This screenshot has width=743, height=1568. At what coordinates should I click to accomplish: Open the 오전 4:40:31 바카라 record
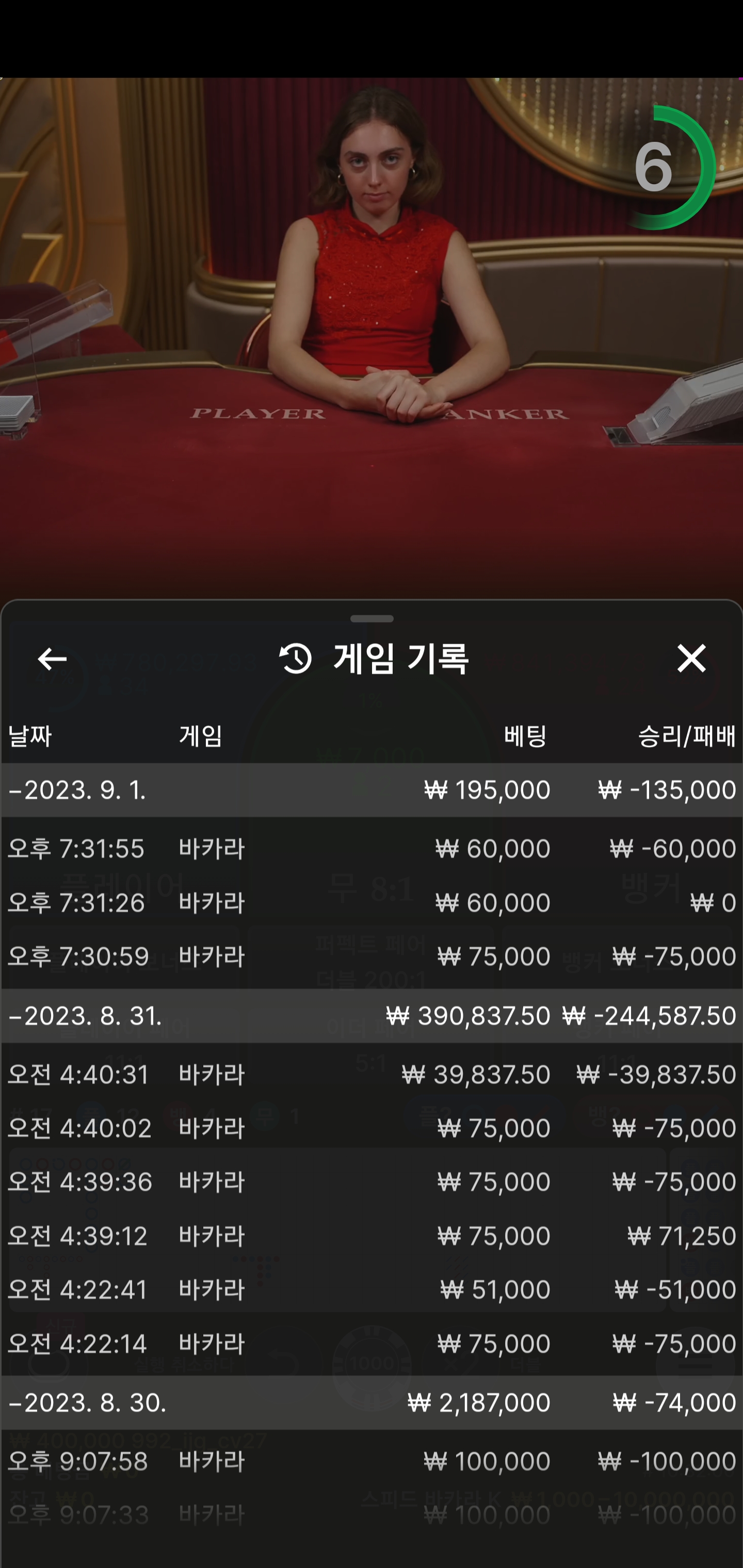click(372, 1074)
